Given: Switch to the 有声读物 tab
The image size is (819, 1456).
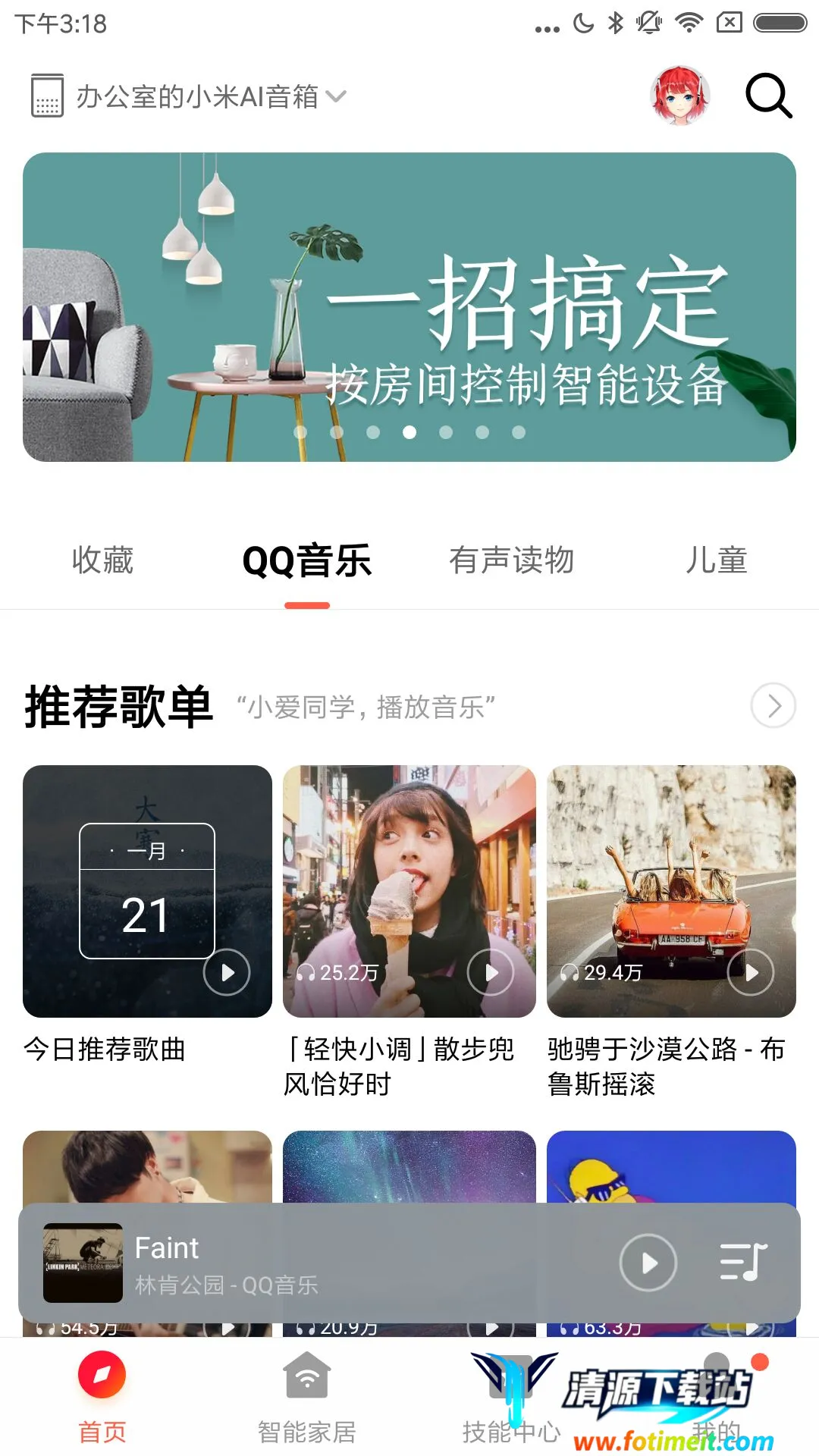Looking at the screenshot, I should pos(511,560).
